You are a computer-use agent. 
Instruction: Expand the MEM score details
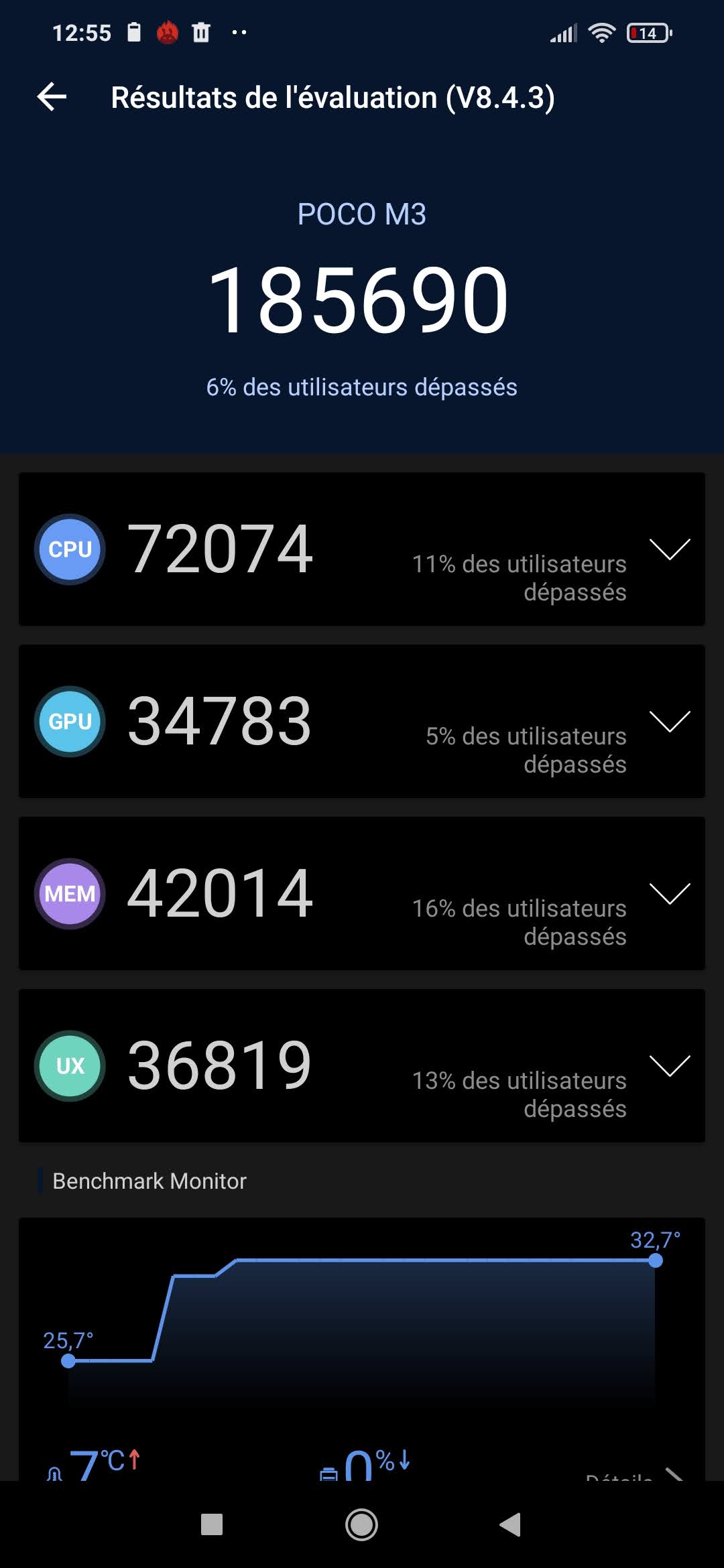[669, 894]
